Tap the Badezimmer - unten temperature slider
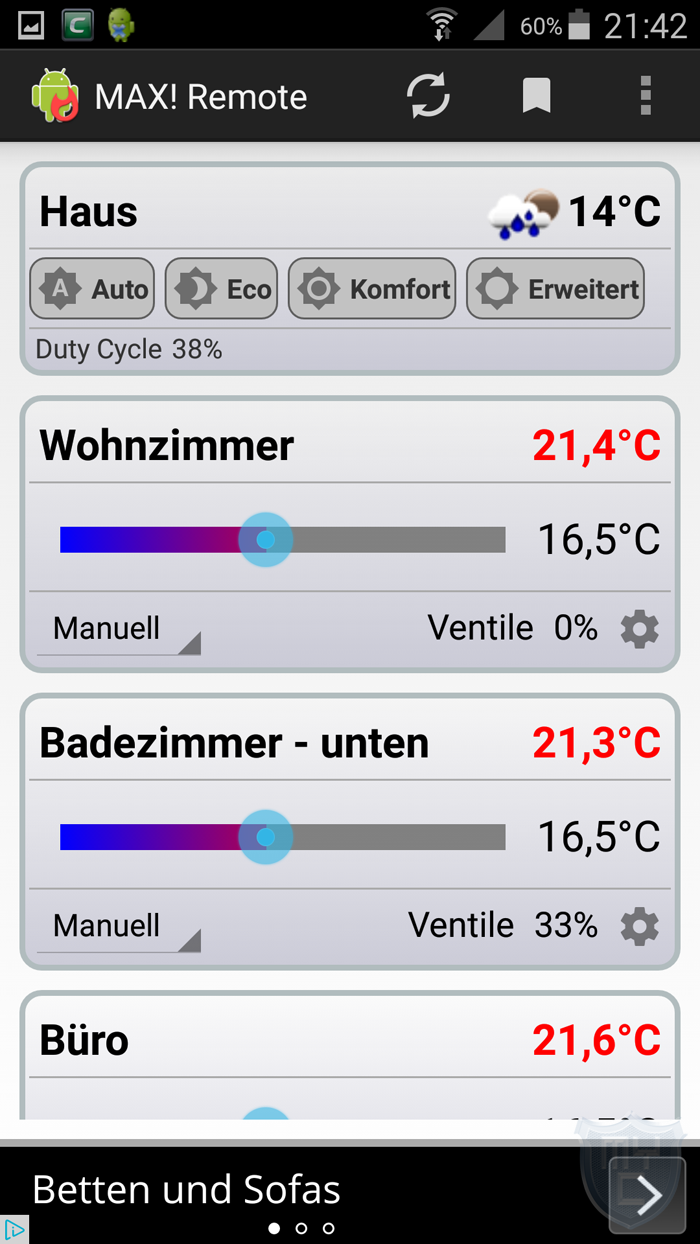The height and width of the screenshot is (1244, 700). tap(283, 837)
